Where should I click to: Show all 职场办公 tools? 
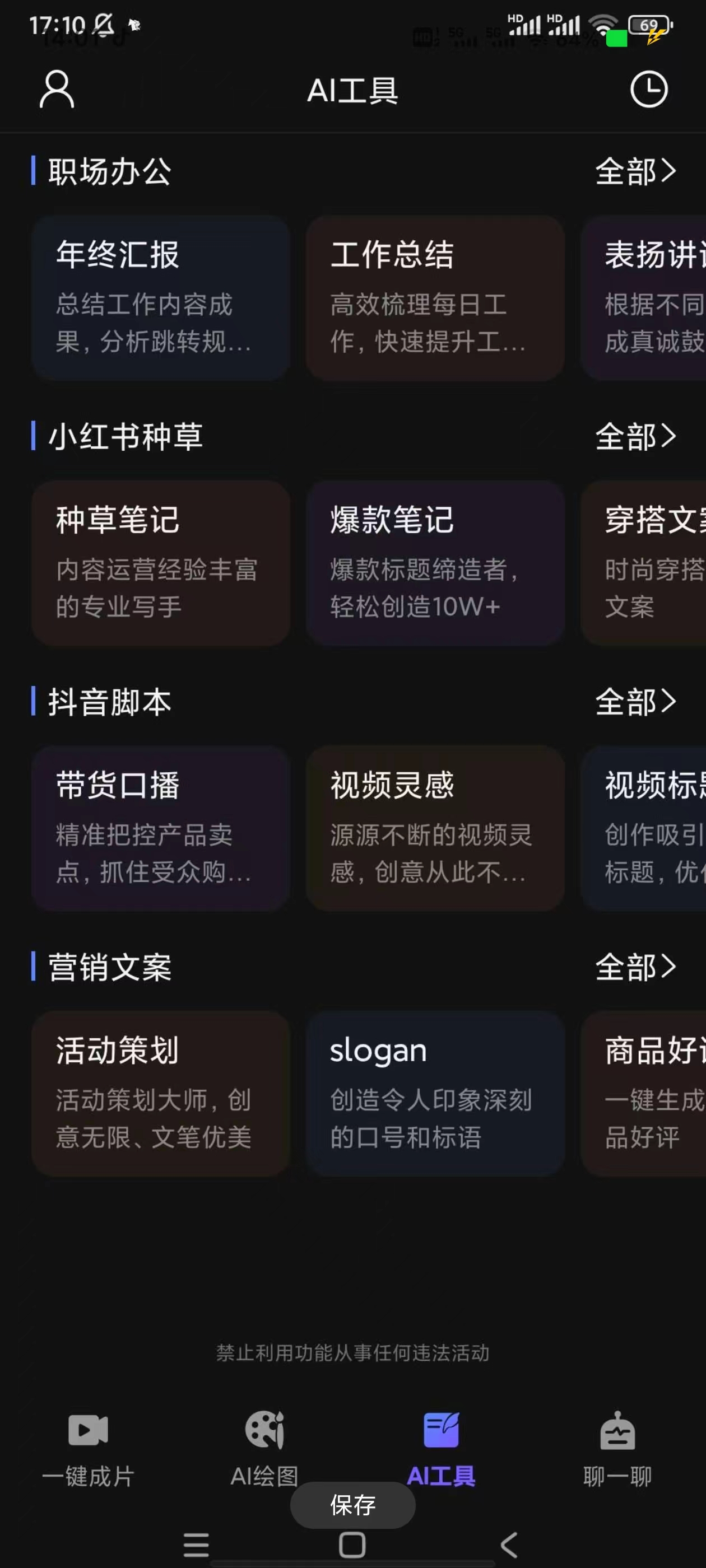(635, 172)
